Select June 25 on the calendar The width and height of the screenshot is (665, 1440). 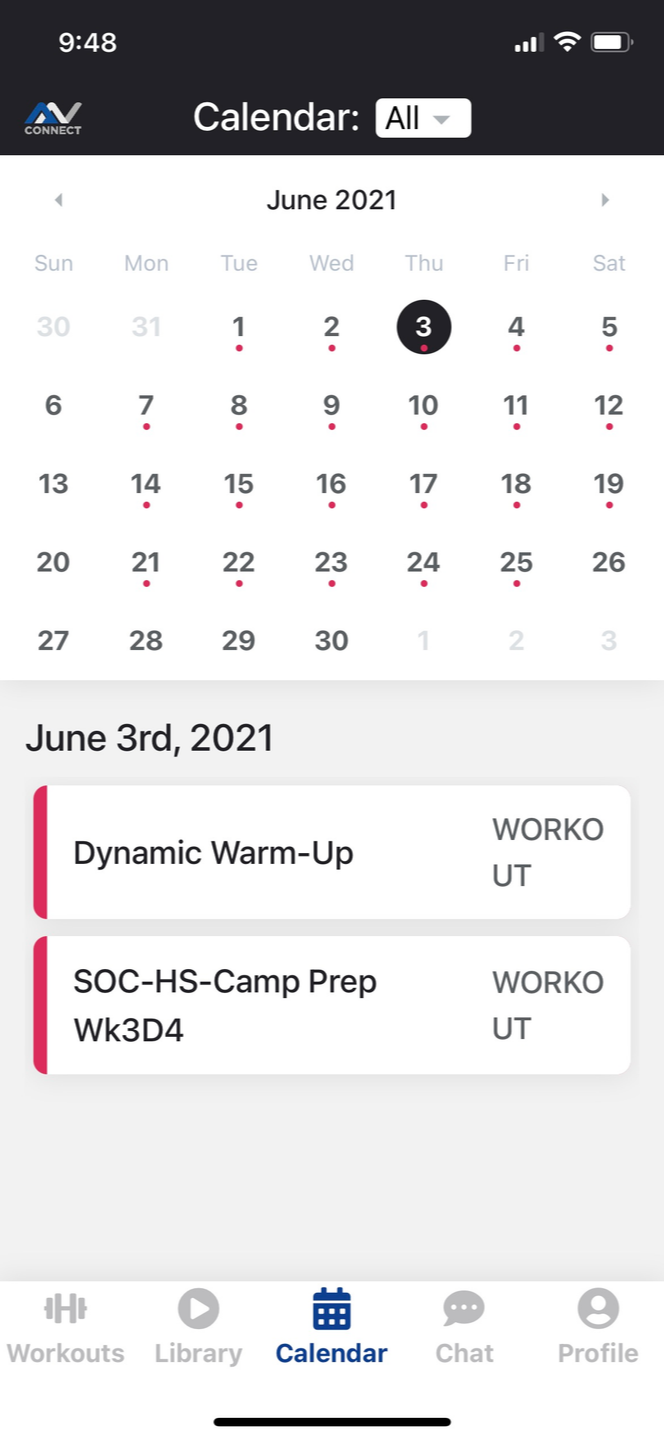pos(516,562)
